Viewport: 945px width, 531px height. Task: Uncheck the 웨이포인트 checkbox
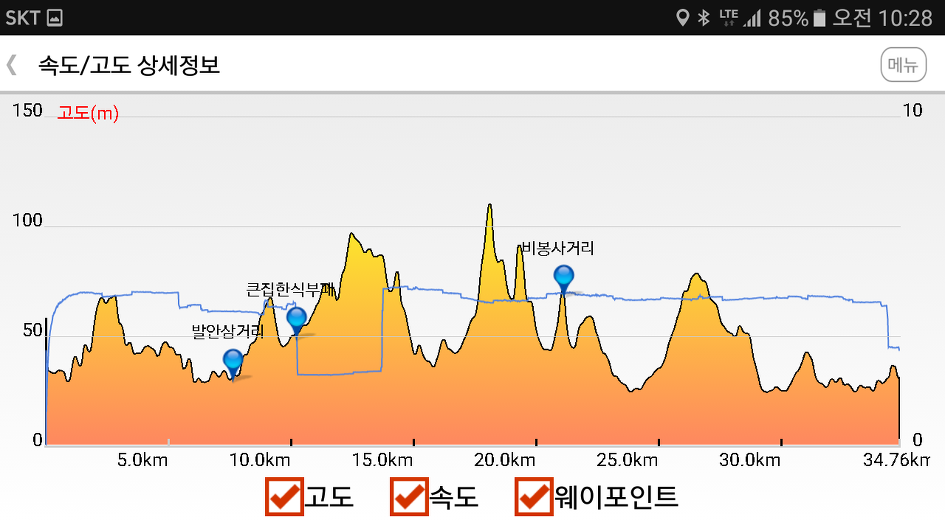point(534,496)
